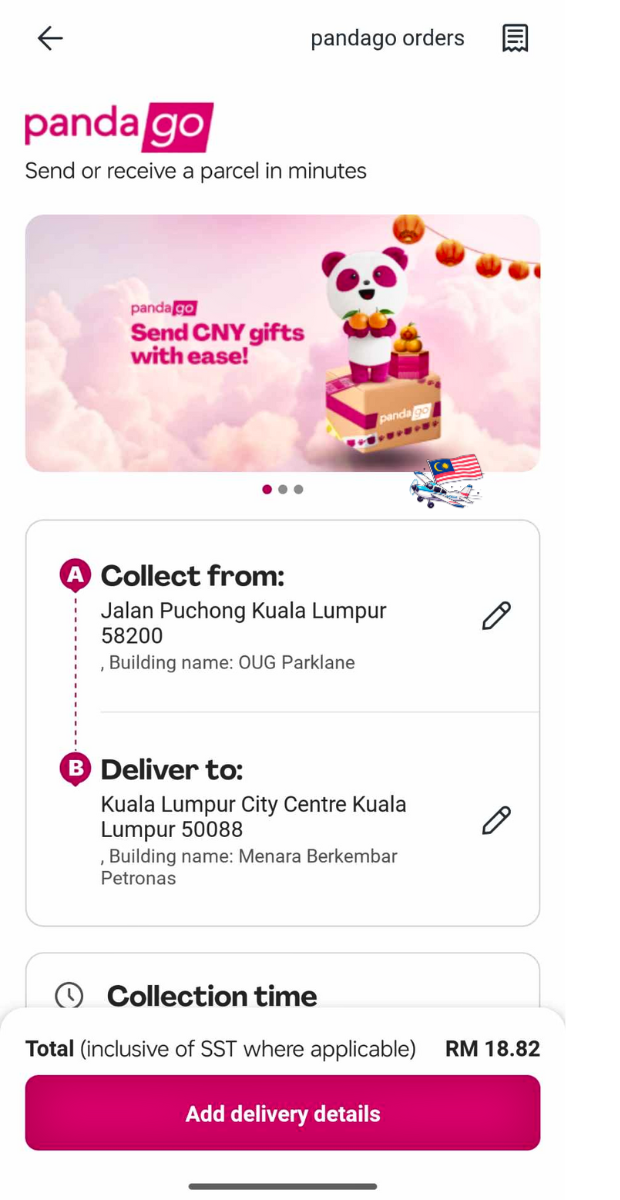Edit the Collect from address
Screen dimensions: 620x1200
[496, 616]
